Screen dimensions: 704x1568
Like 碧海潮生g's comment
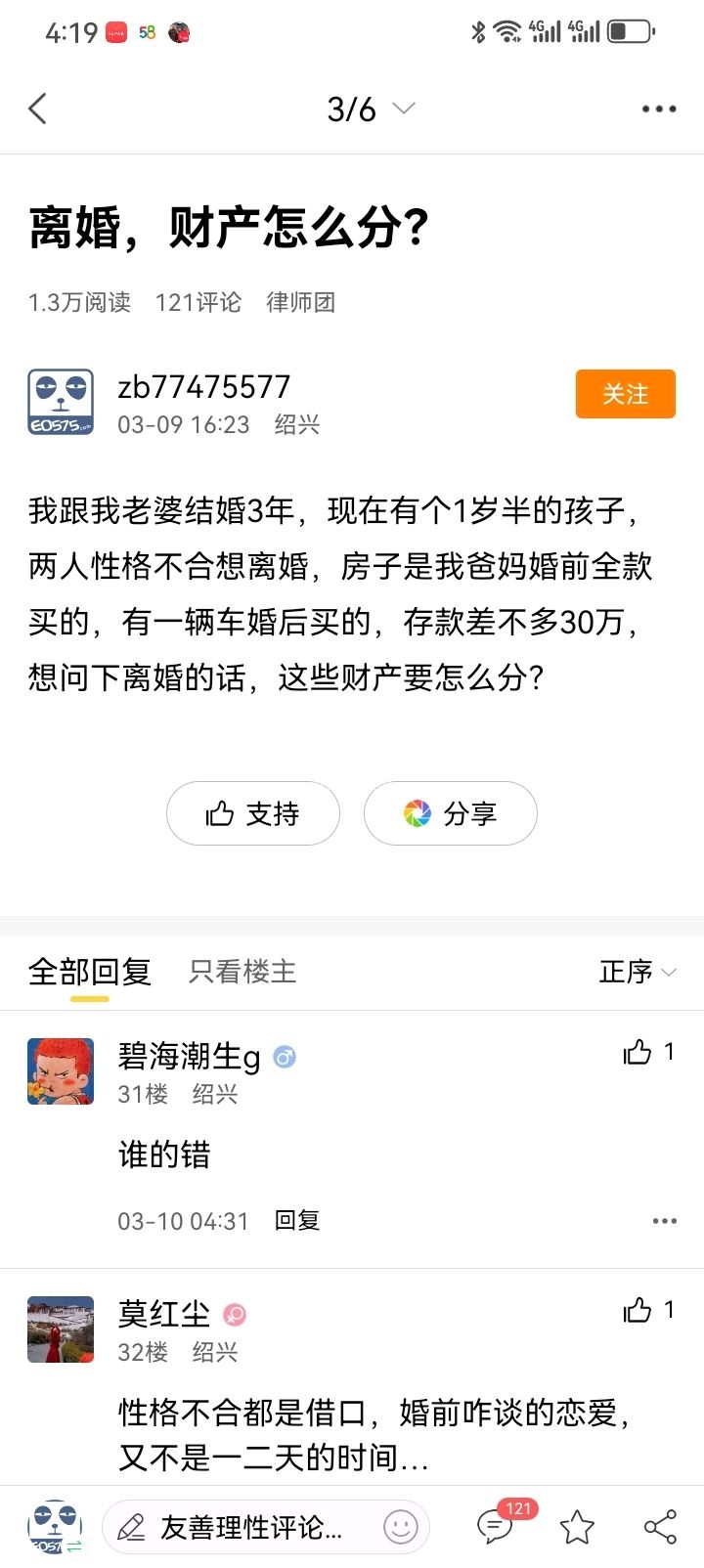click(x=638, y=1052)
